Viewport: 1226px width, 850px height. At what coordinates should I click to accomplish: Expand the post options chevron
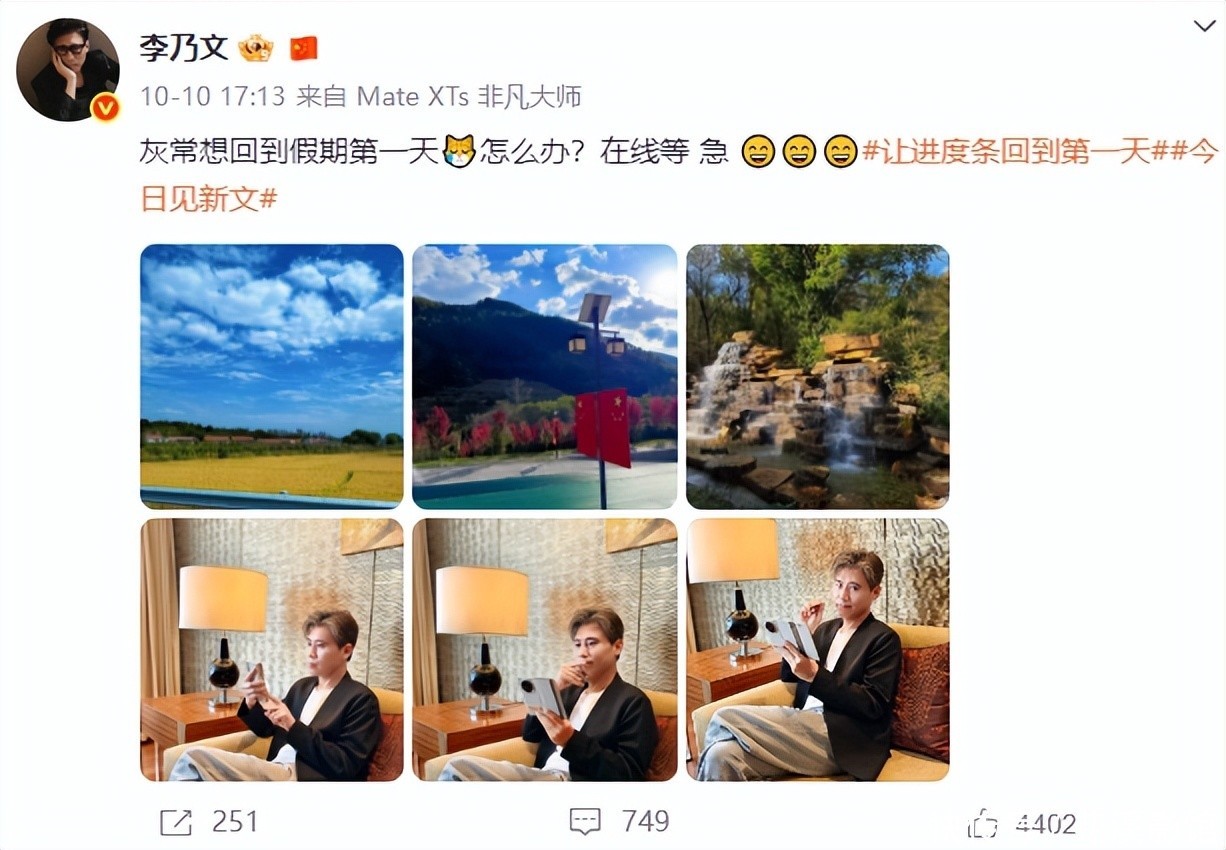click(x=1204, y=26)
